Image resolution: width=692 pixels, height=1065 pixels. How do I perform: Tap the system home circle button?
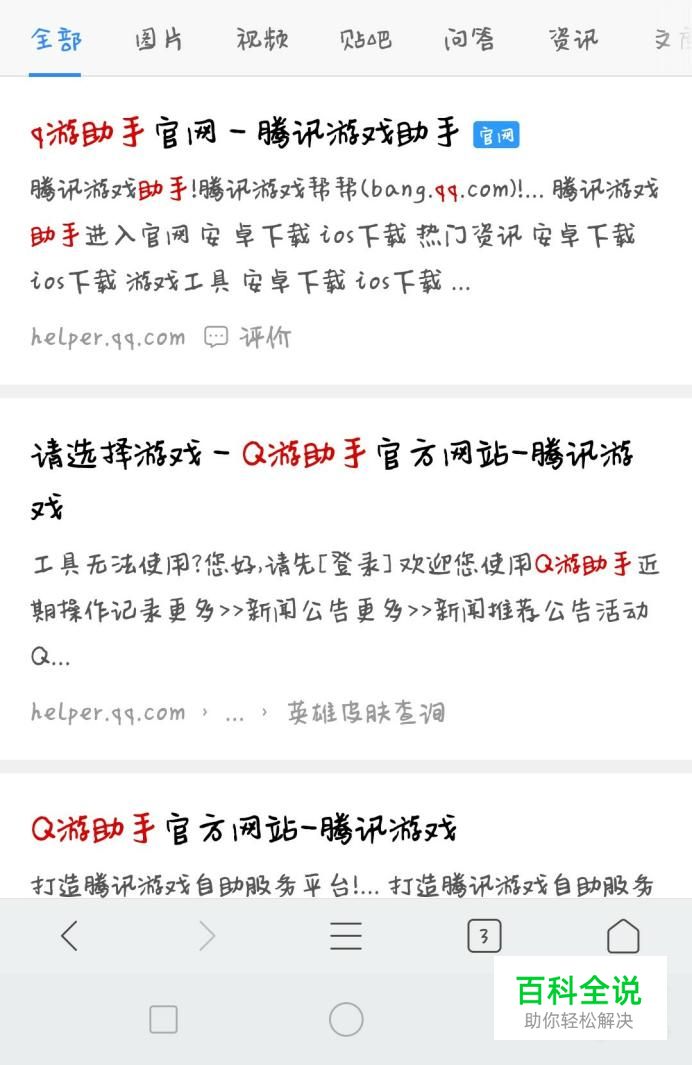pyautogui.click(x=346, y=1019)
